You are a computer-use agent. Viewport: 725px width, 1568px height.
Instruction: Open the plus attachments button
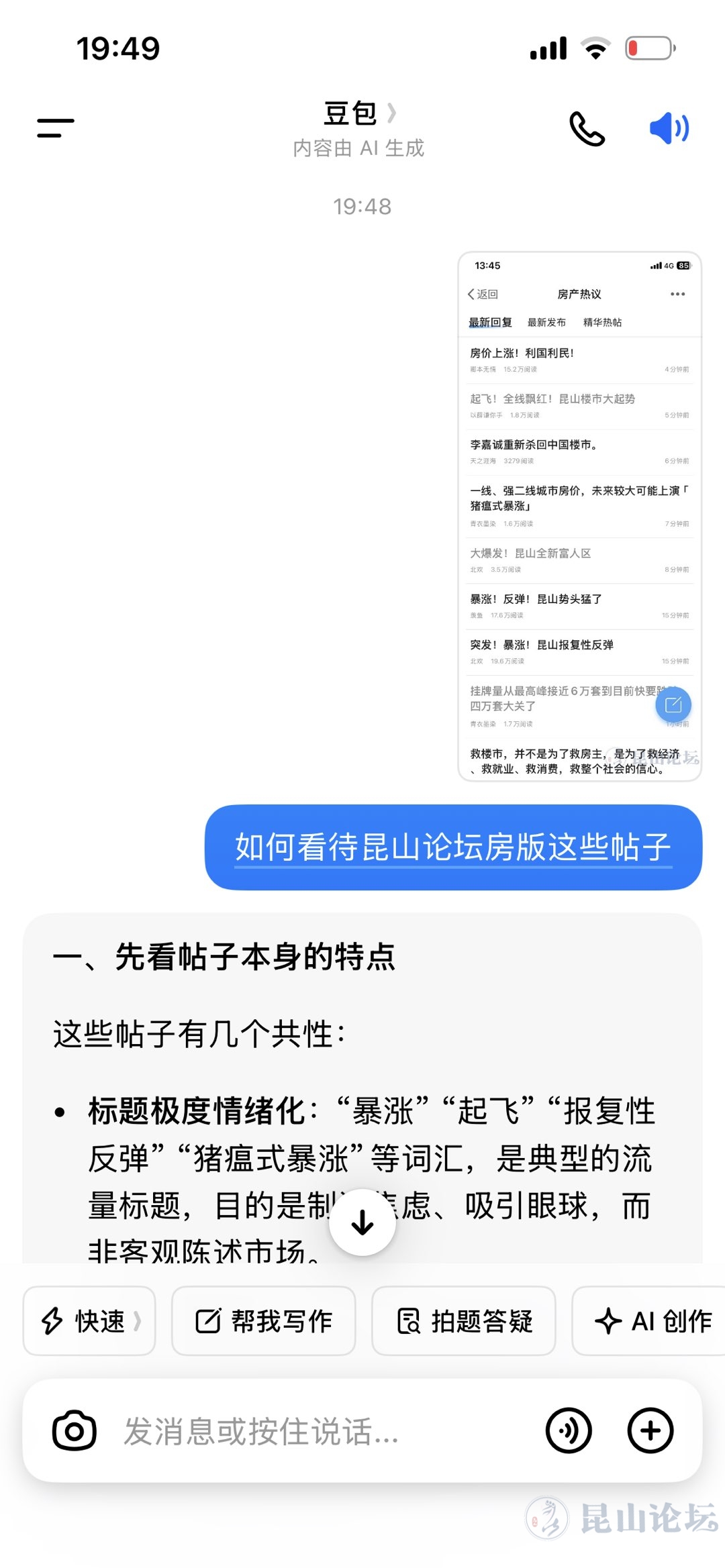(x=650, y=1431)
